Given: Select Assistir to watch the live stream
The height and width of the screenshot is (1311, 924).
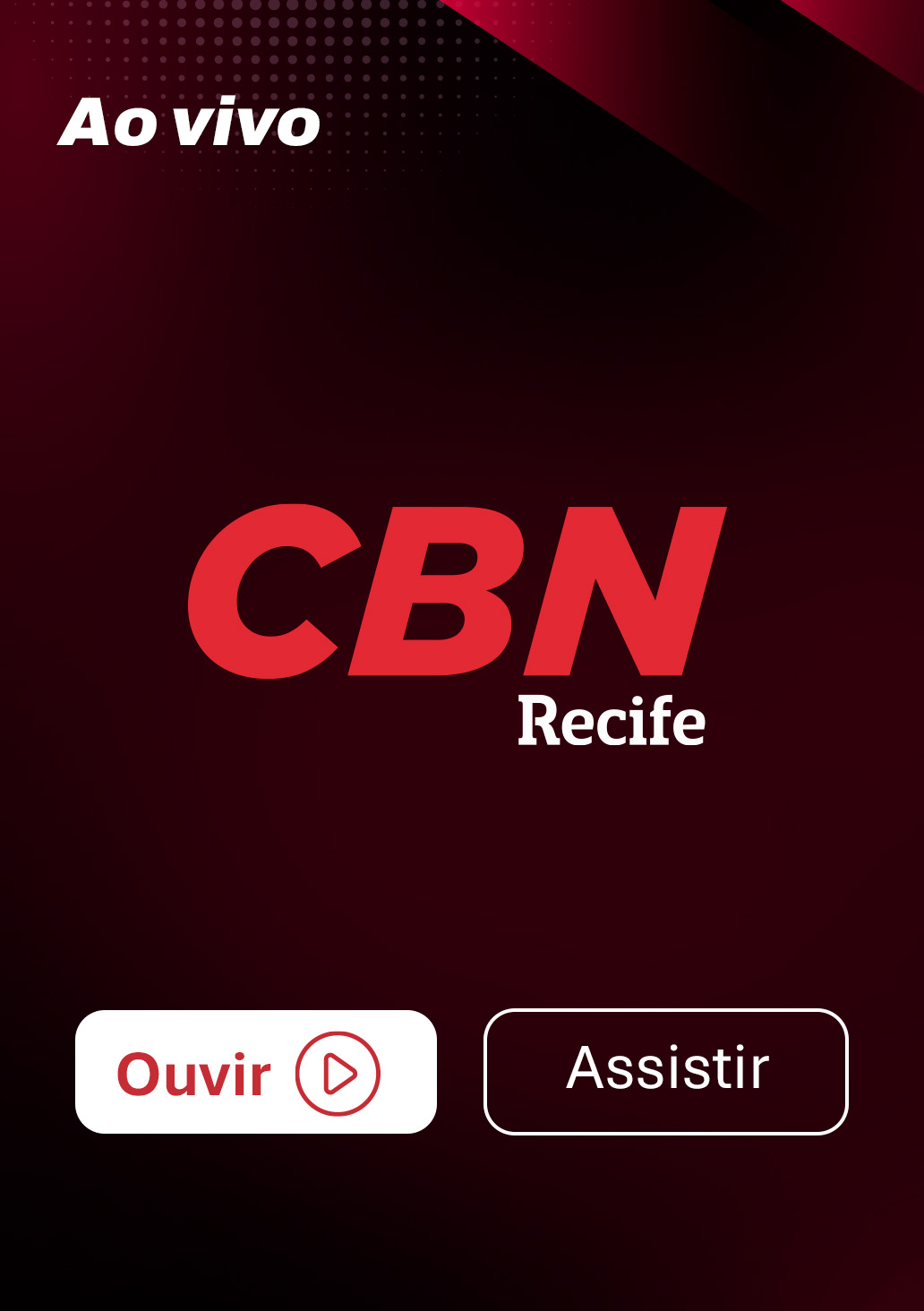Looking at the screenshot, I should point(665,1071).
